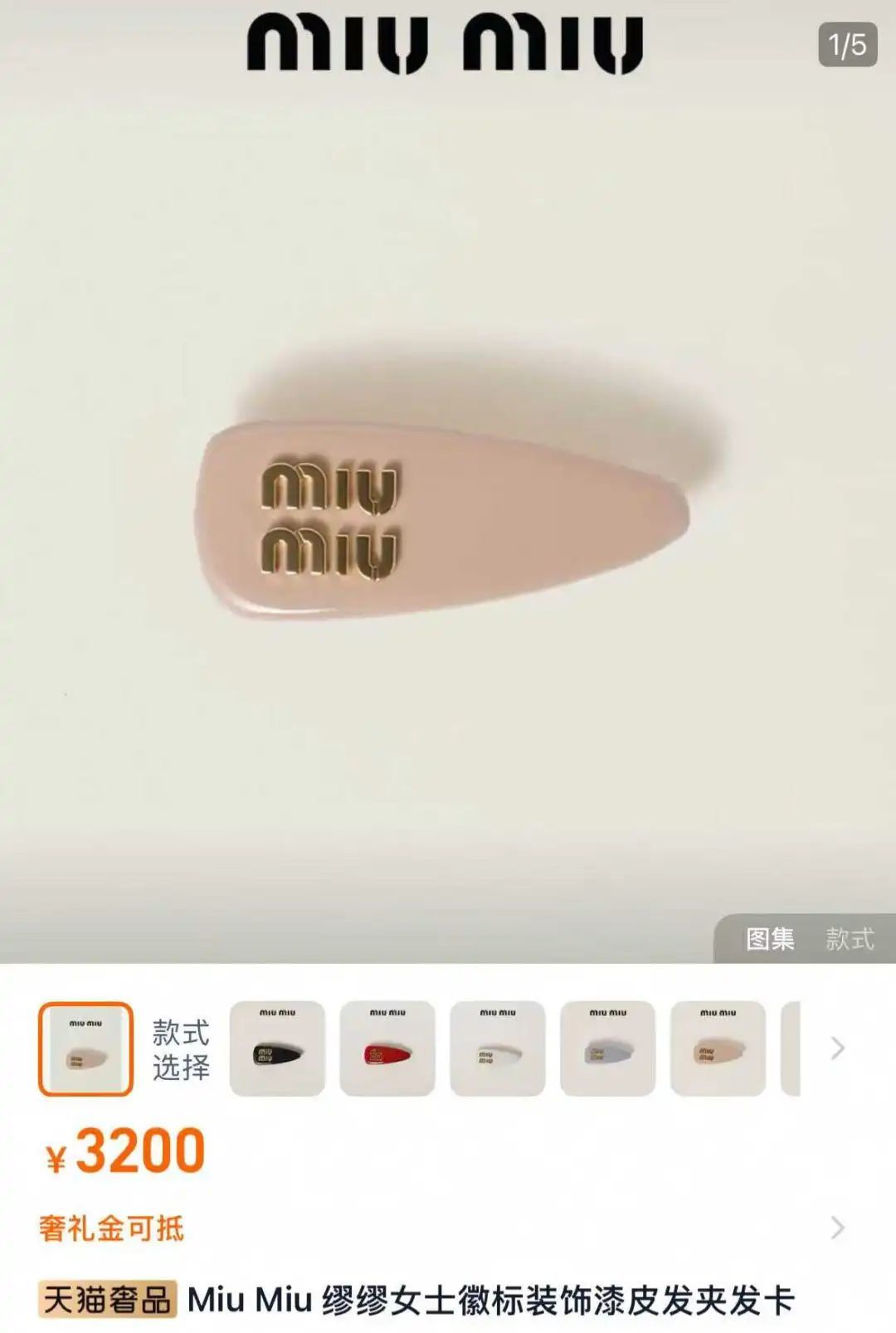Switch to the 图集 gallery tab
This screenshot has width=896, height=1333.
coord(769,938)
